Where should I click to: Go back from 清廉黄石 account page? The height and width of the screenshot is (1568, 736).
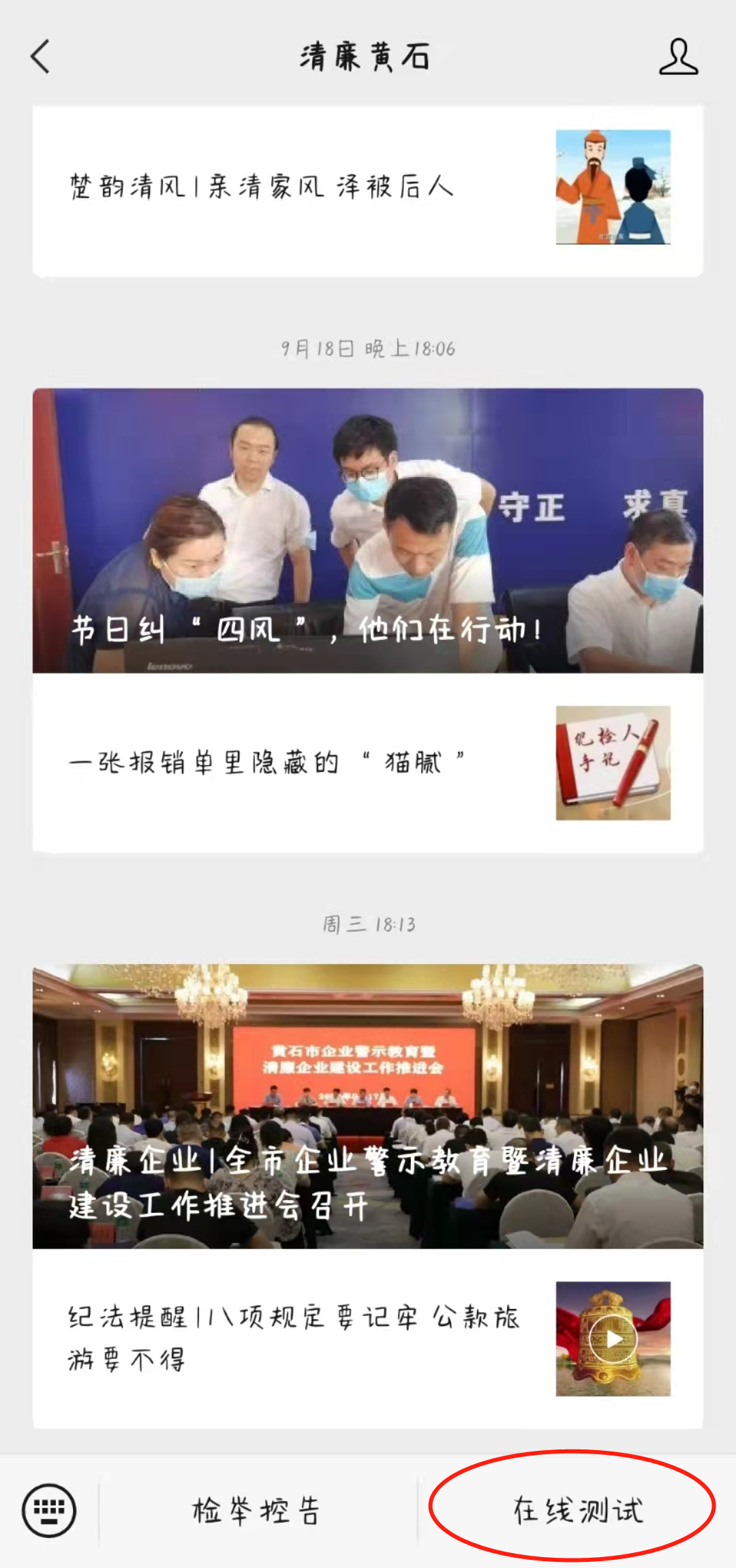click(41, 56)
